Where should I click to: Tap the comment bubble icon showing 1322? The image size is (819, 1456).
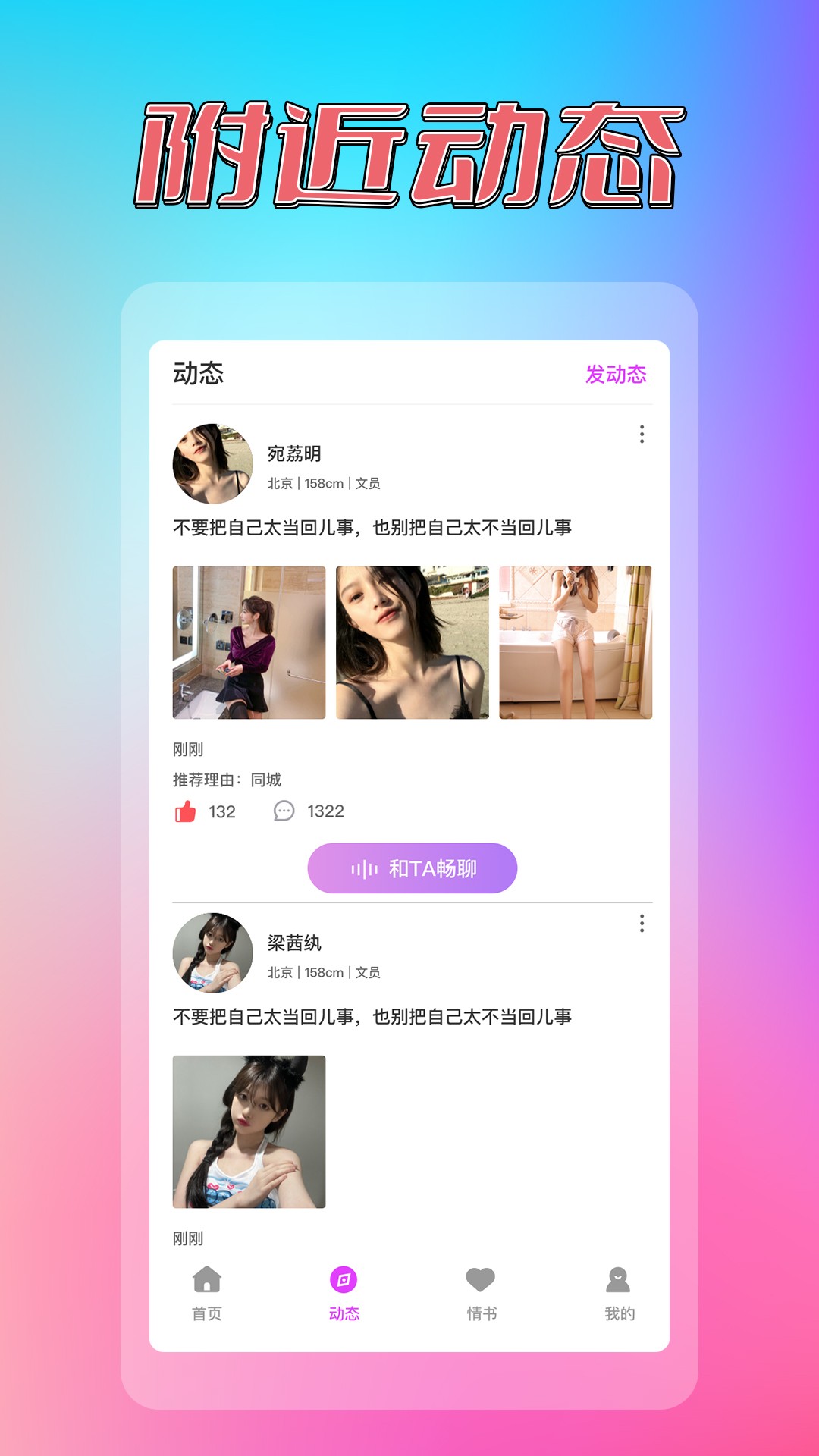tap(284, 813)
